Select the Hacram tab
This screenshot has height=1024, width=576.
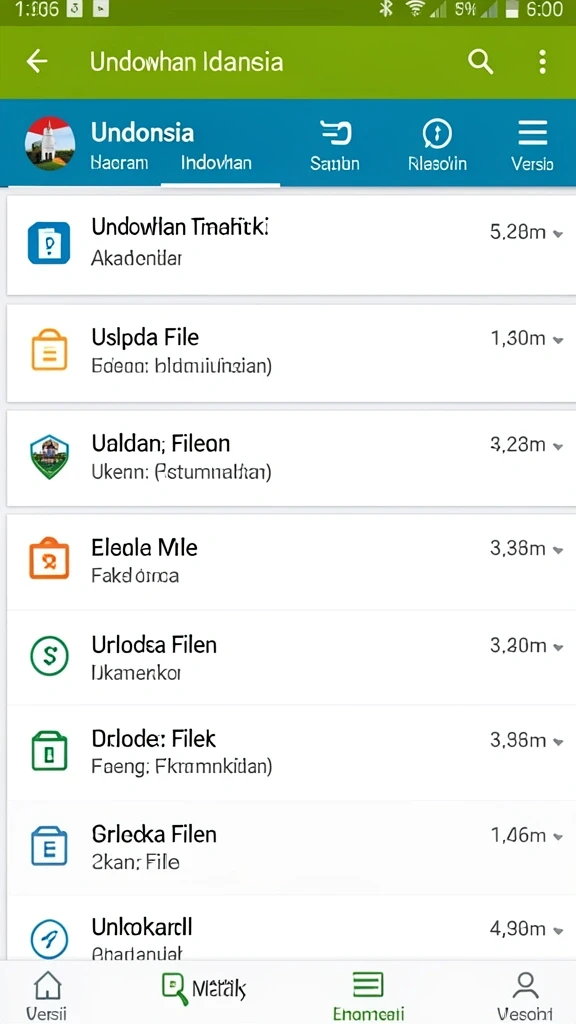point(119,163)
